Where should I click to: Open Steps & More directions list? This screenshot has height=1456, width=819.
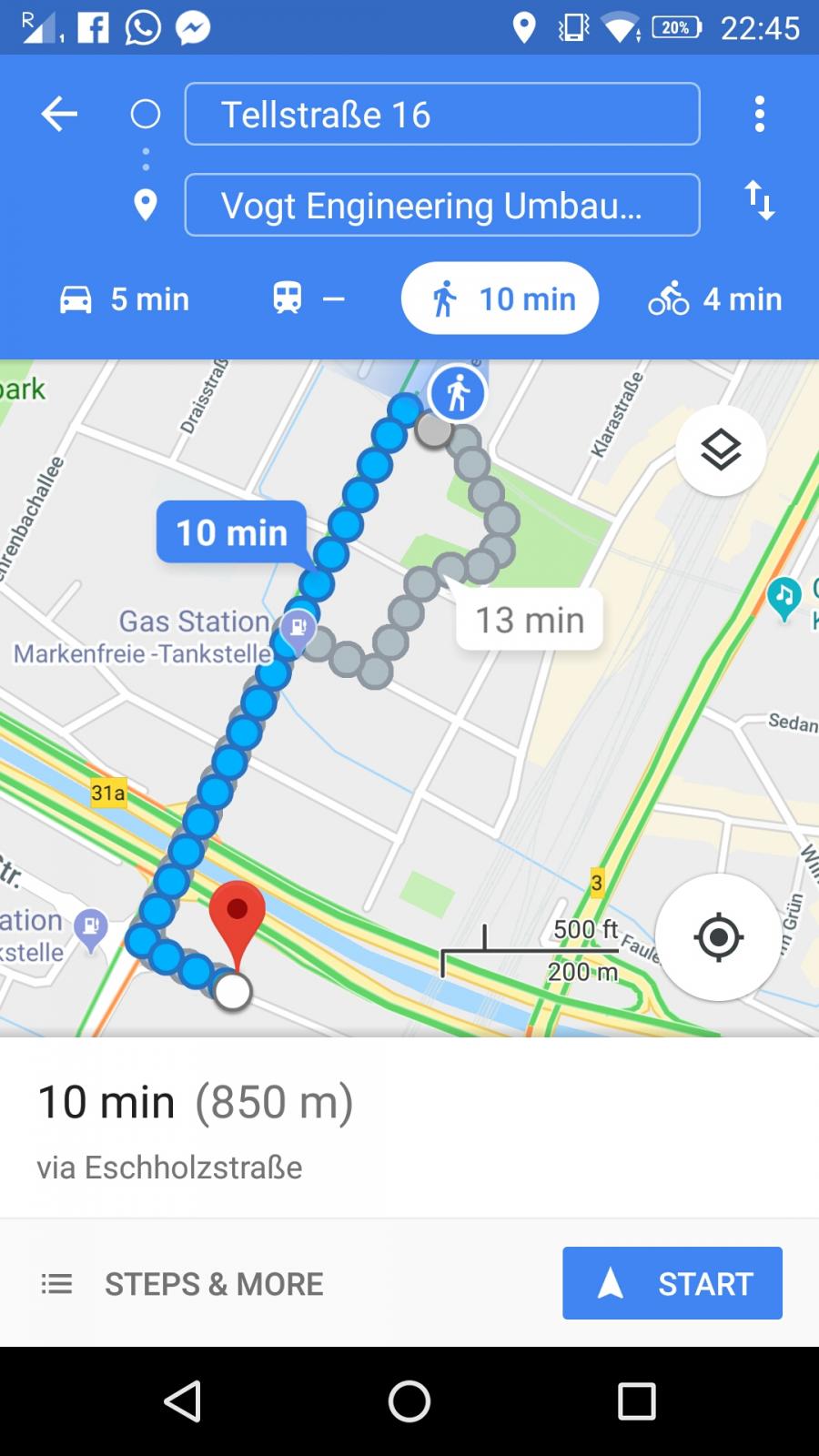pos(182,1284)
